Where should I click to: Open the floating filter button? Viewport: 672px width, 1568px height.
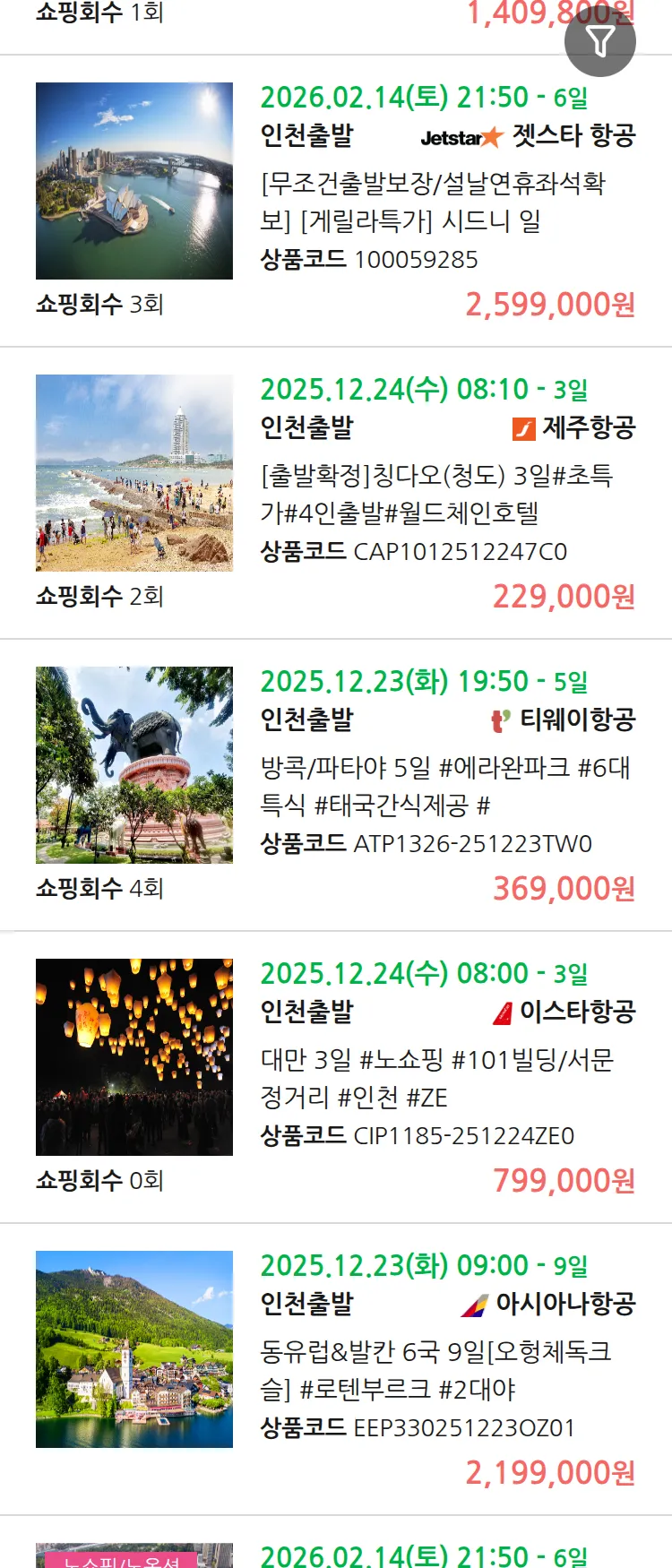click(599, 41)
